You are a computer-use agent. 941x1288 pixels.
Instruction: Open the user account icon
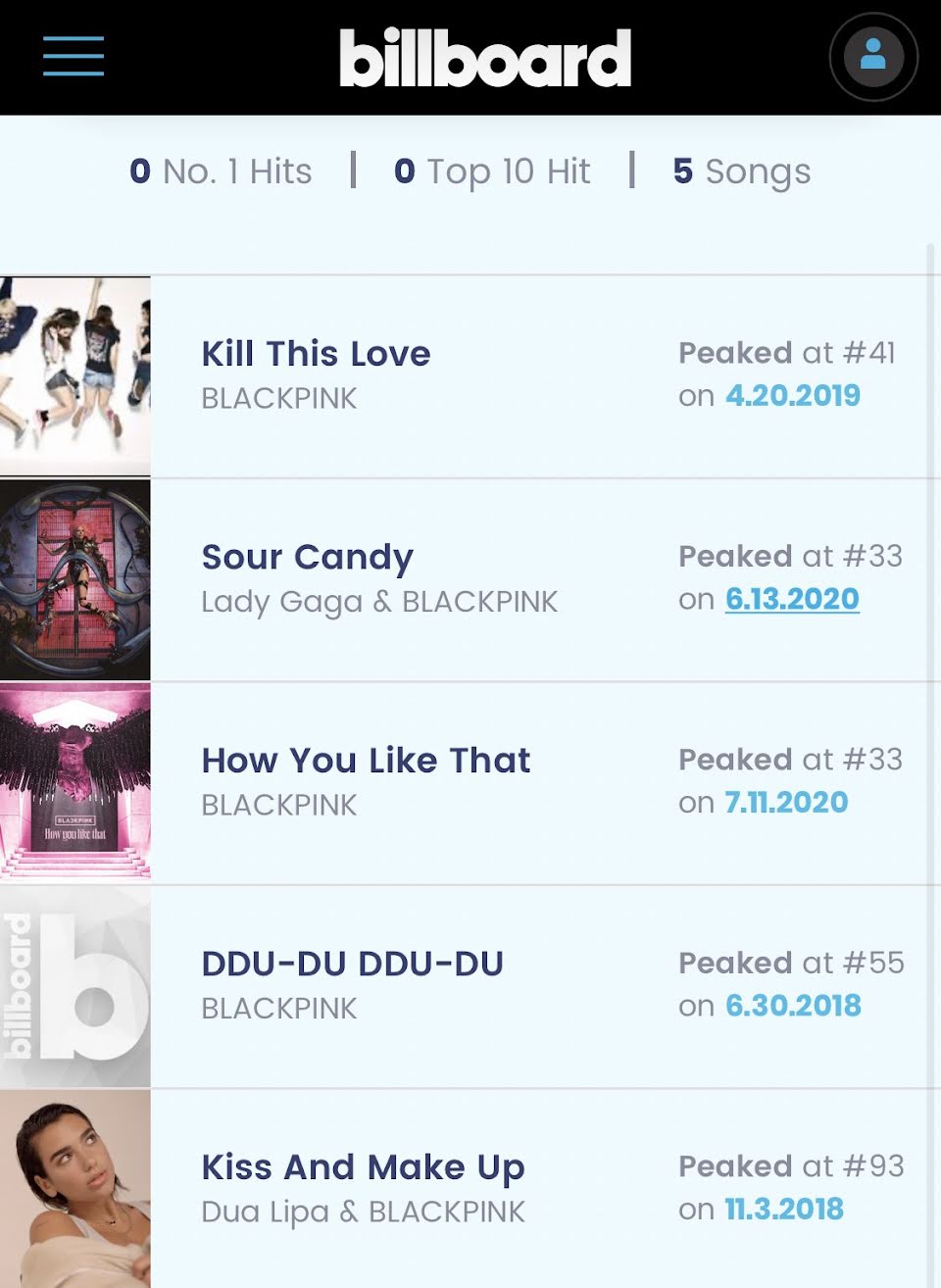point(872,56)
